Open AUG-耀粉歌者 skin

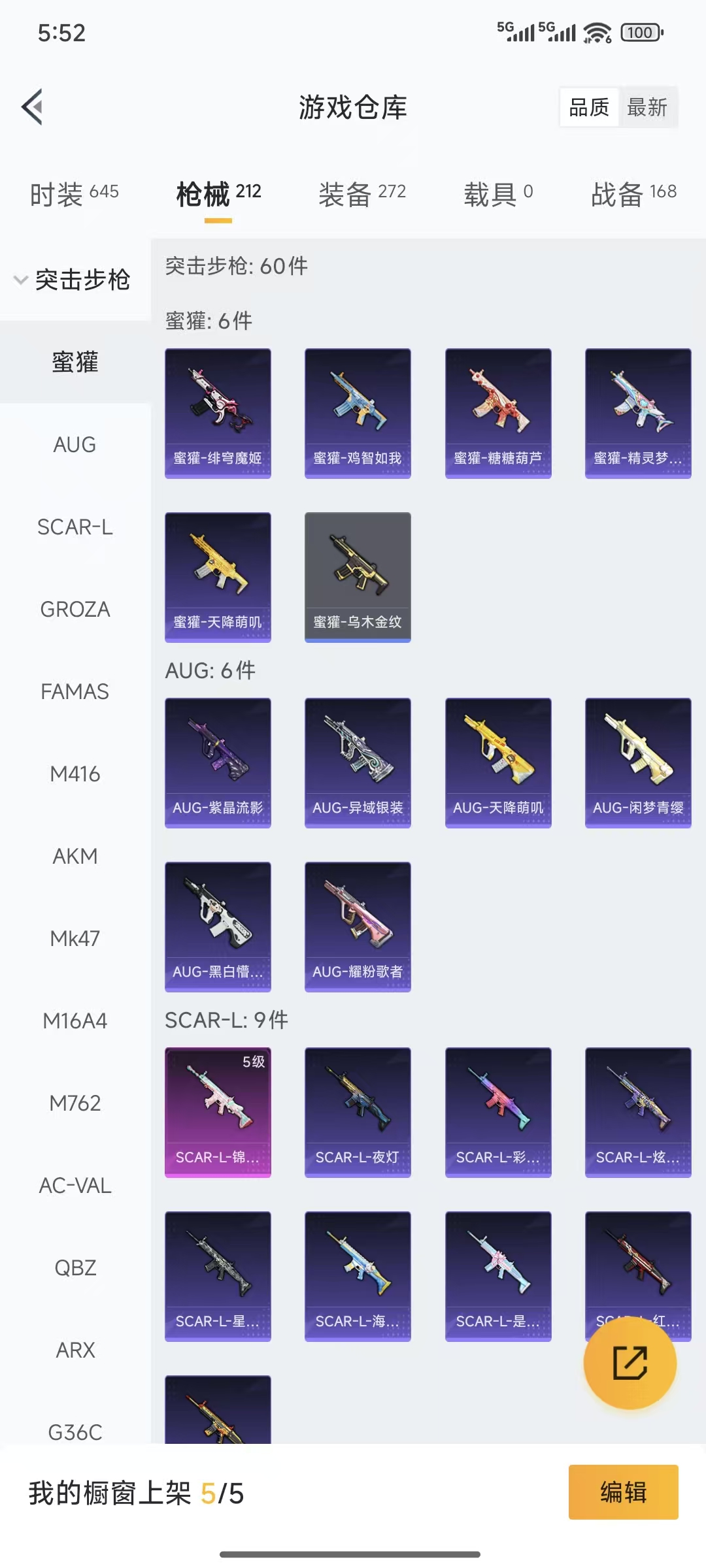[358, 926]
